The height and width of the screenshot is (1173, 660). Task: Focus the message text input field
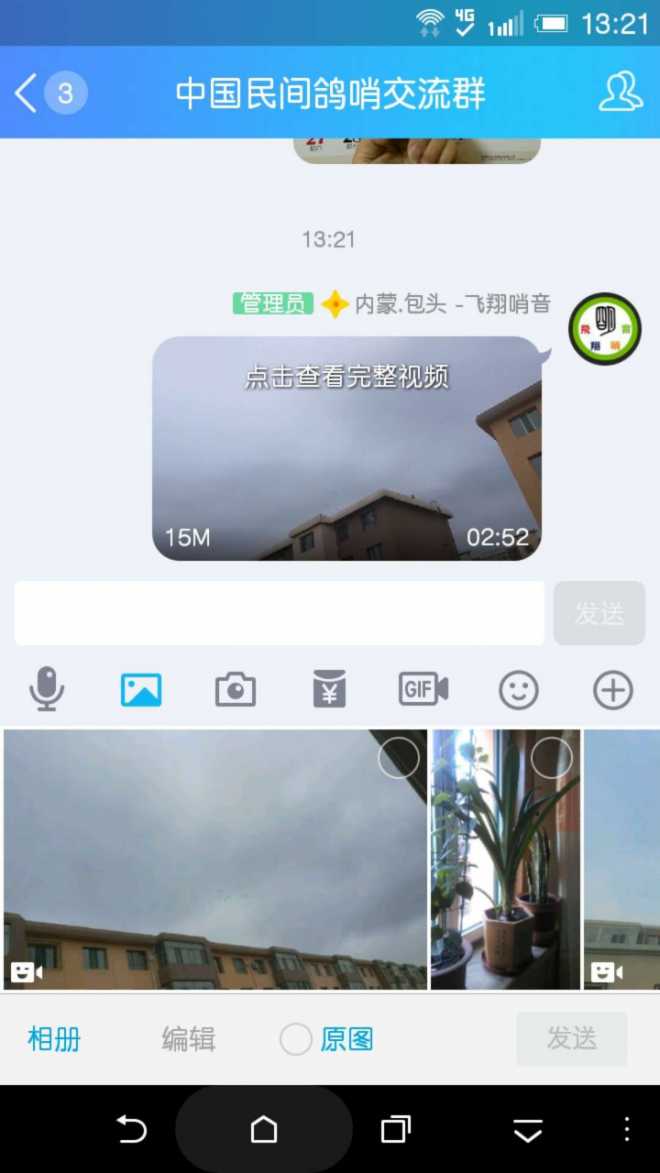click(279, 613)
